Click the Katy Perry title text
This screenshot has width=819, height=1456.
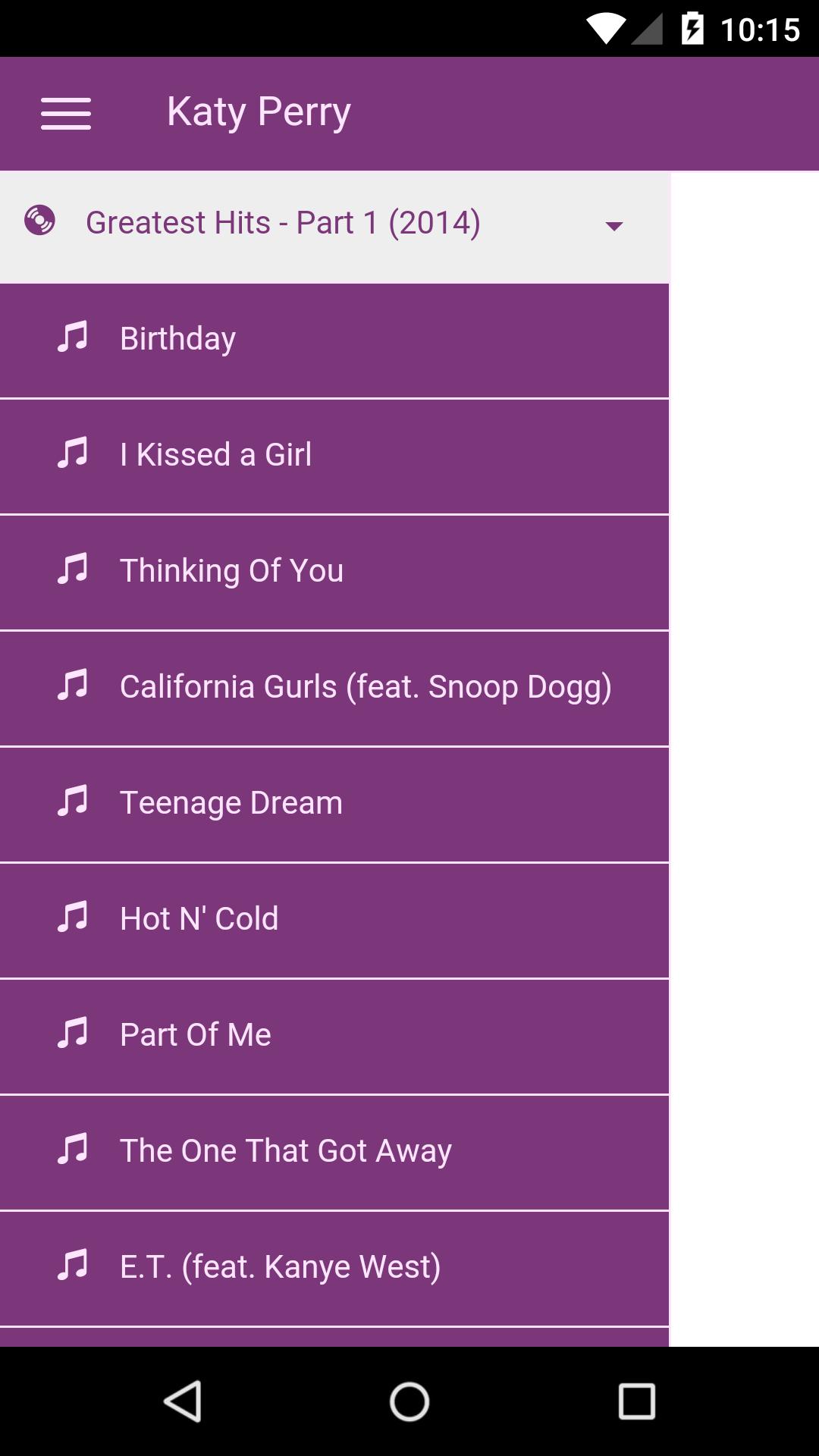(259, 111)
